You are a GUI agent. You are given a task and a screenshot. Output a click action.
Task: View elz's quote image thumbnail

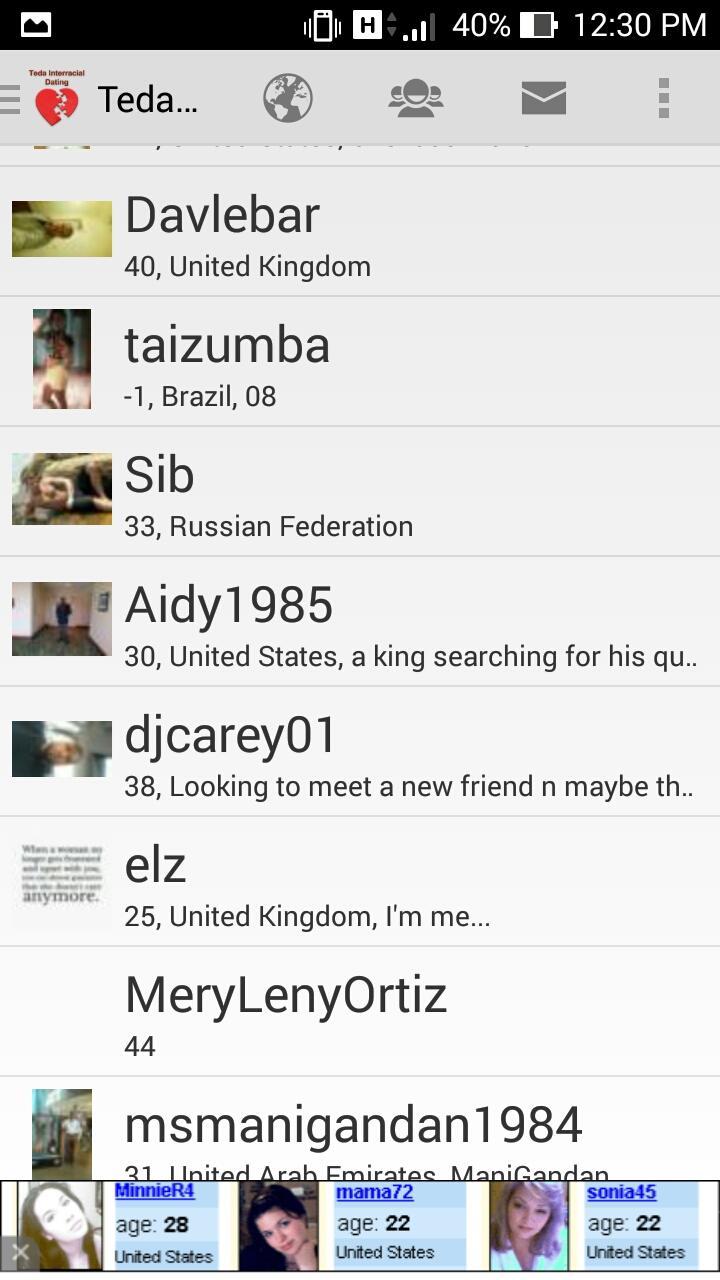(x=61, y=879)
